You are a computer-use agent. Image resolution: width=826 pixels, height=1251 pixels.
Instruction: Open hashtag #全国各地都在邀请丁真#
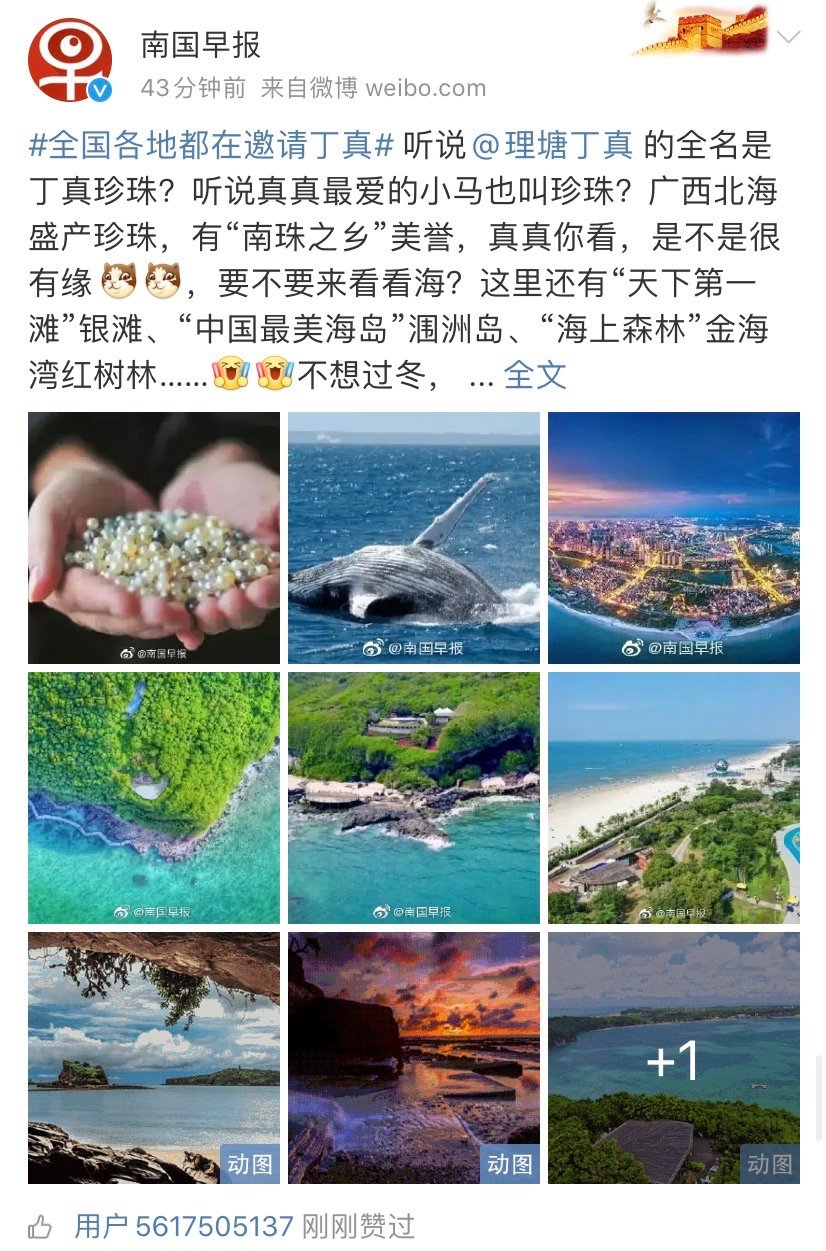point(212,145)
